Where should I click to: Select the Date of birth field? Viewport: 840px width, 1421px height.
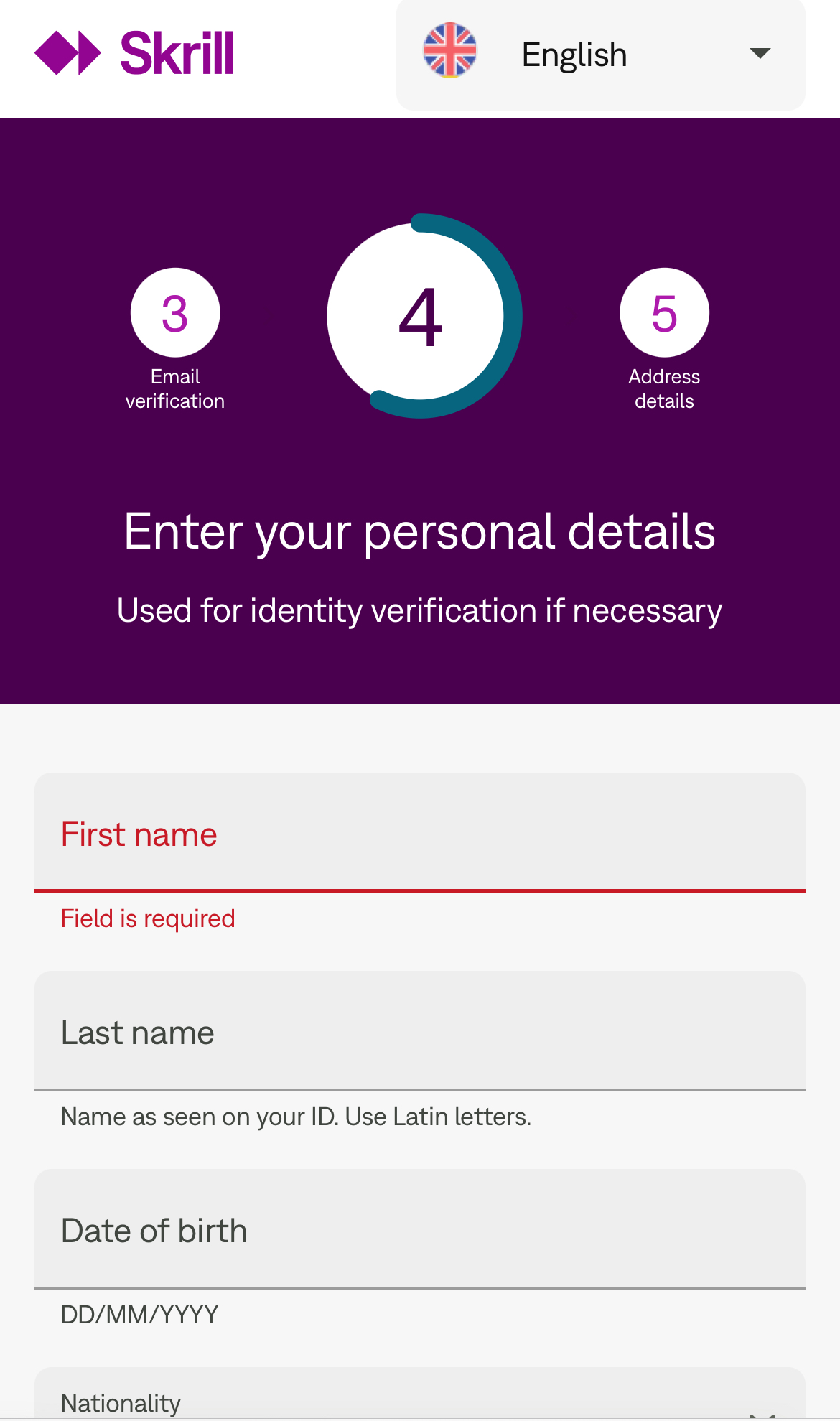pyautogui.click(x=419, y=1229)
